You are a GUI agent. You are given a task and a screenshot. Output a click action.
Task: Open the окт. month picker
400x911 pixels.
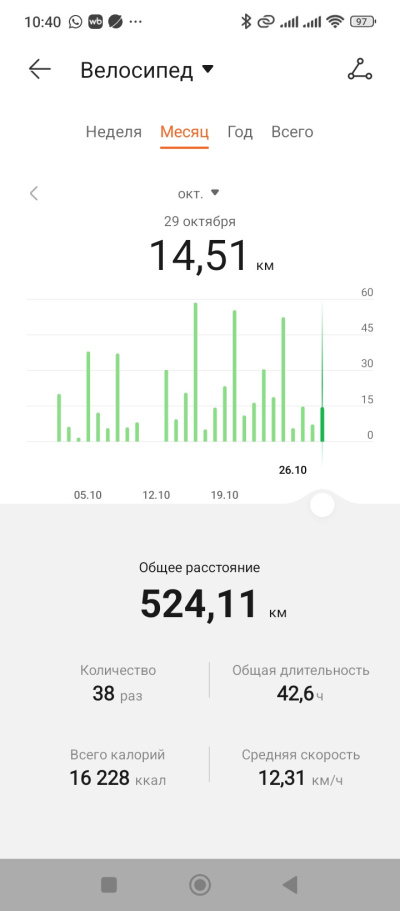click(198, 193)
